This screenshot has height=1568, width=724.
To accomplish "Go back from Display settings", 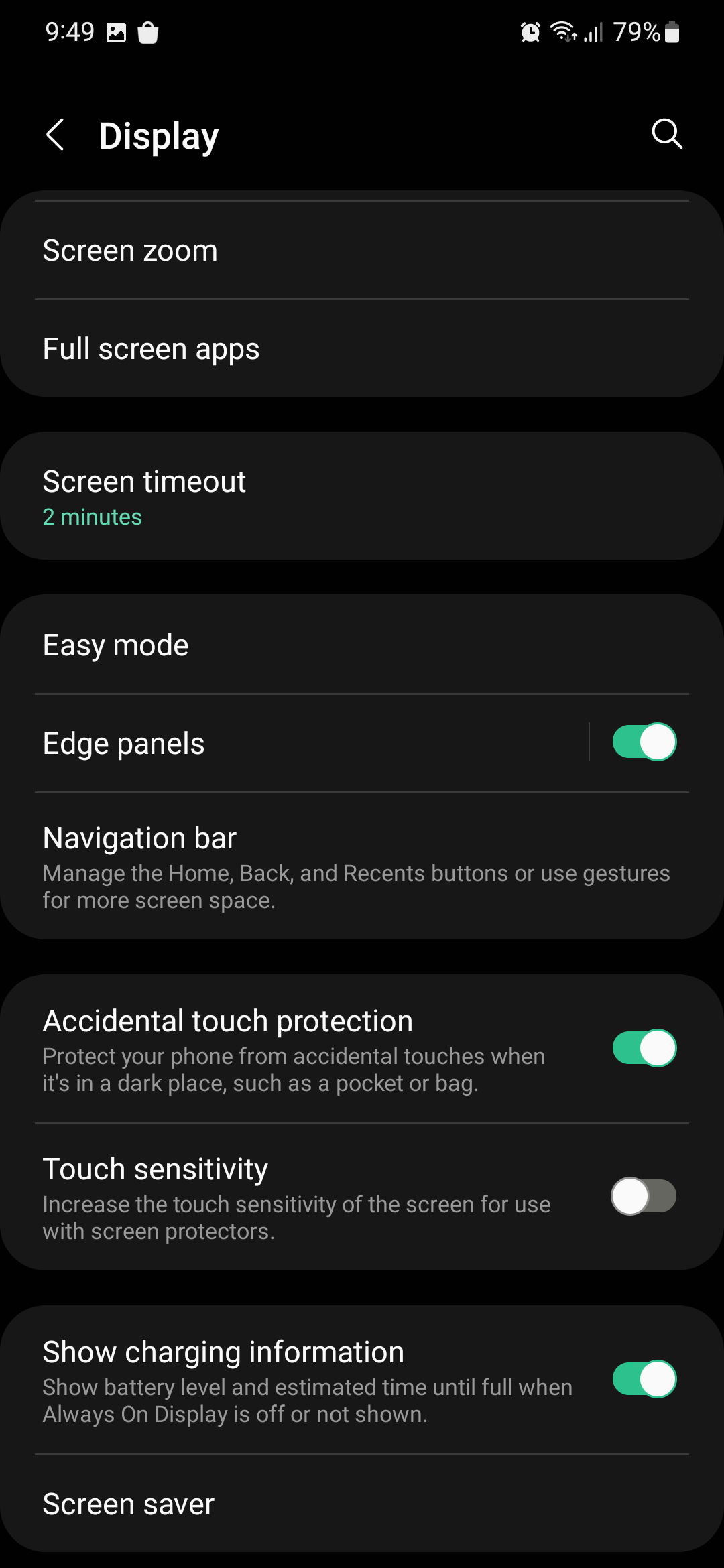I will pyautogui.click(x=56, y=135).
